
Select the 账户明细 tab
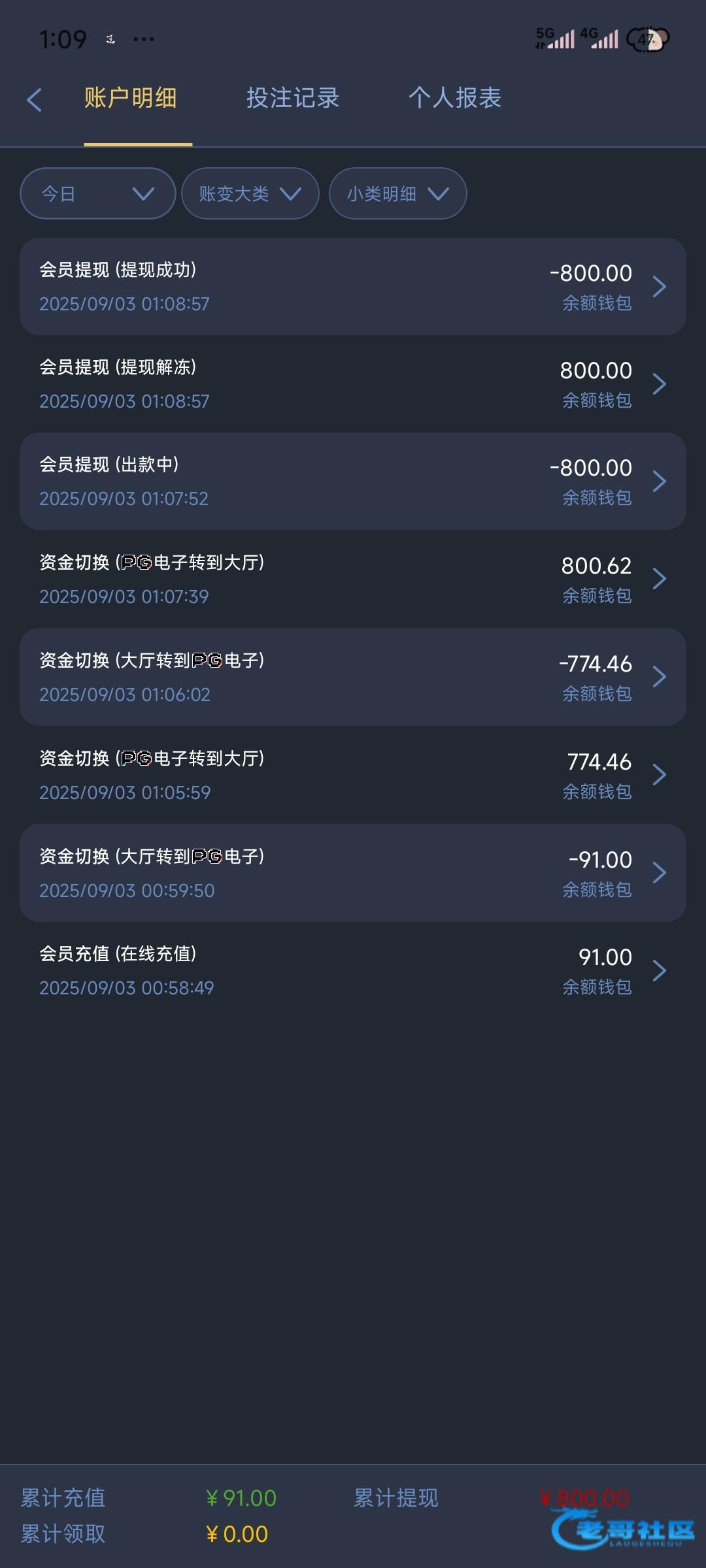(131, 98)
